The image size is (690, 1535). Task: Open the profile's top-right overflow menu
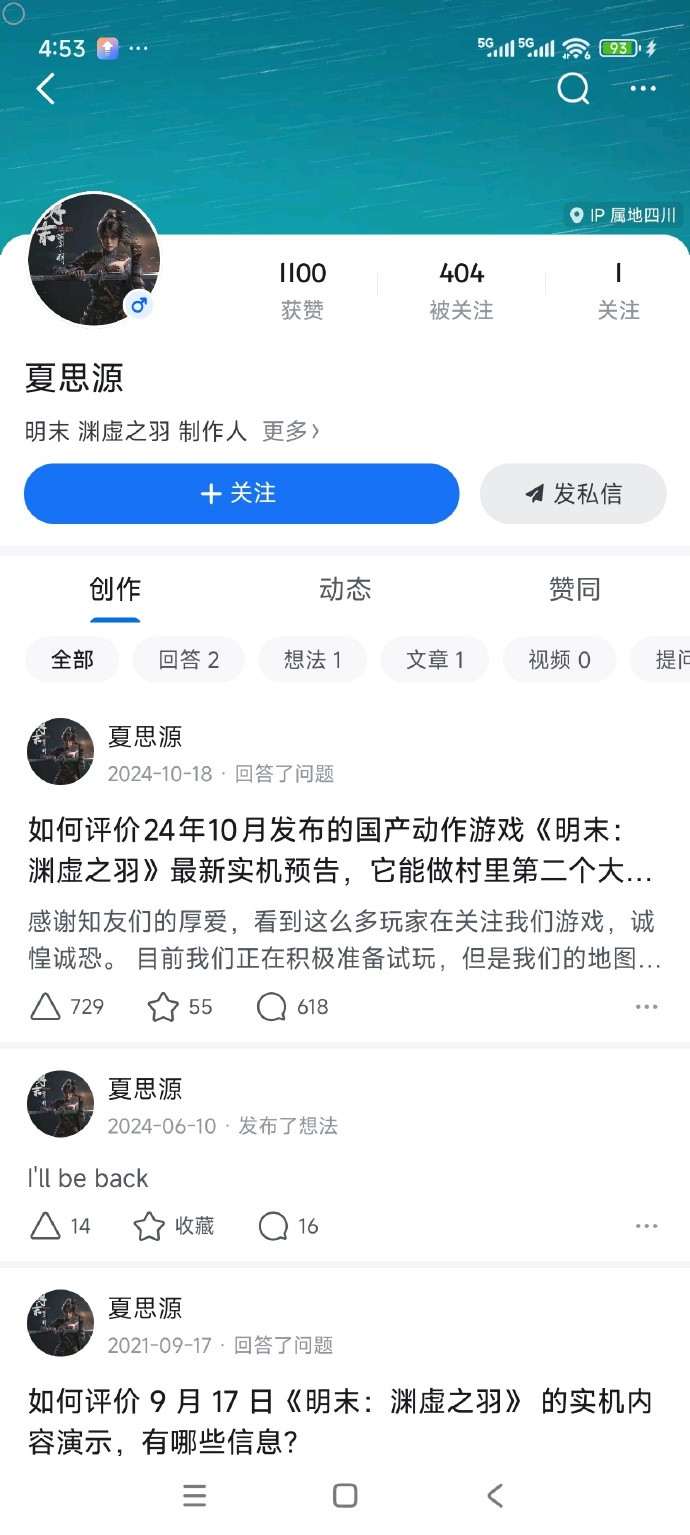coord(643,89)
